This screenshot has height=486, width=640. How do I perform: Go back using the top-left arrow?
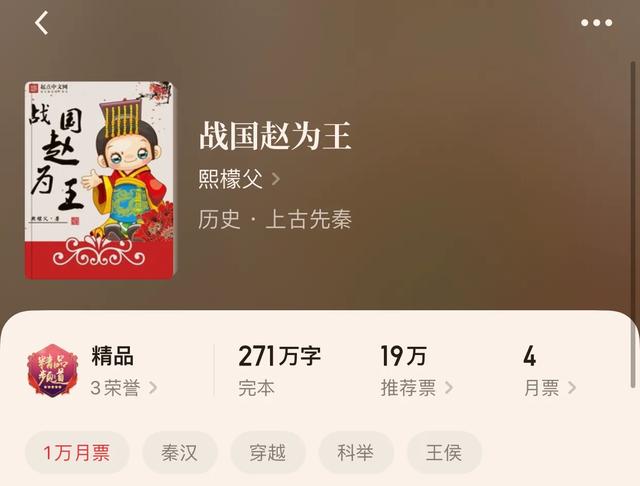(41, 23)
